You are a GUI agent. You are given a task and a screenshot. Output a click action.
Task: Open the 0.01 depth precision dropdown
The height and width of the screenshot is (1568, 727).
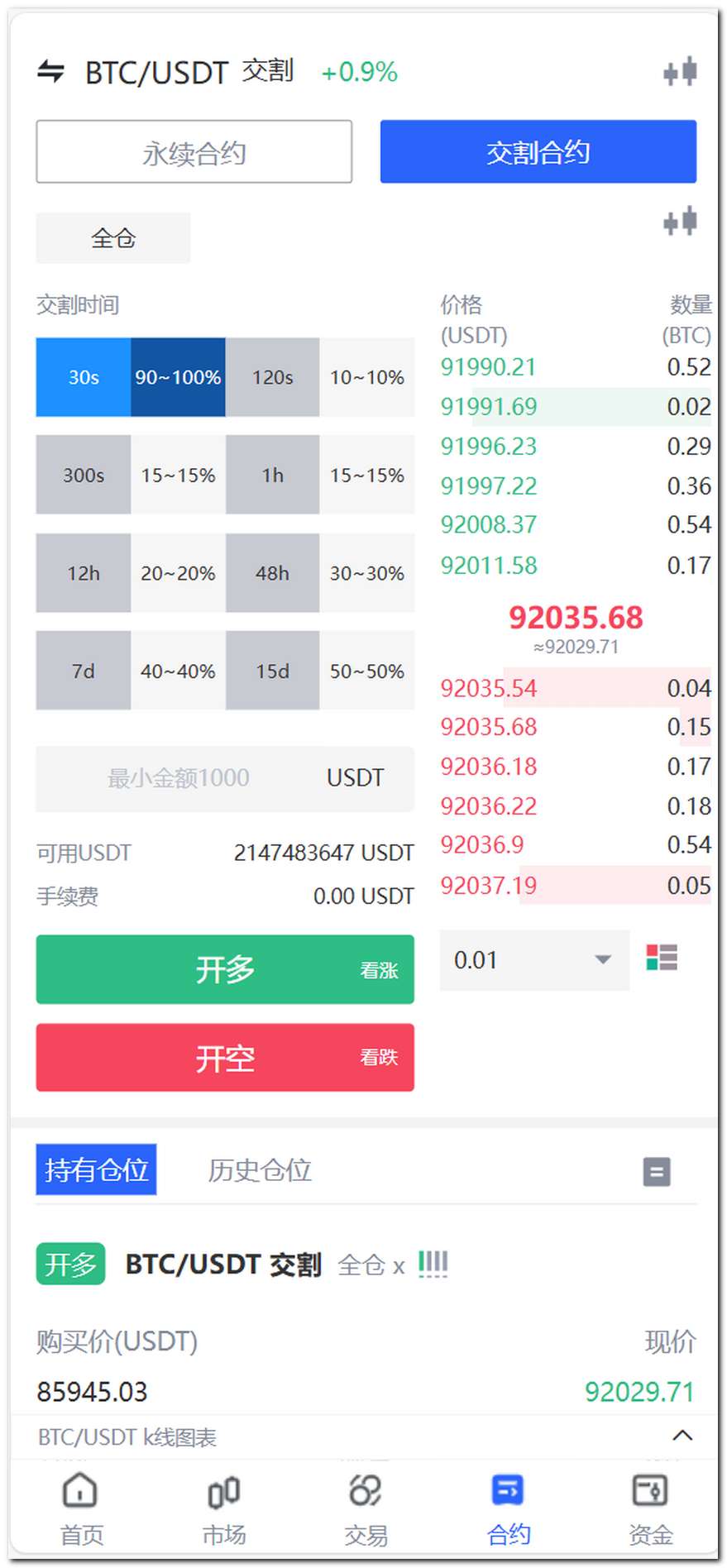pyautogui.click(x=533, y=960)
